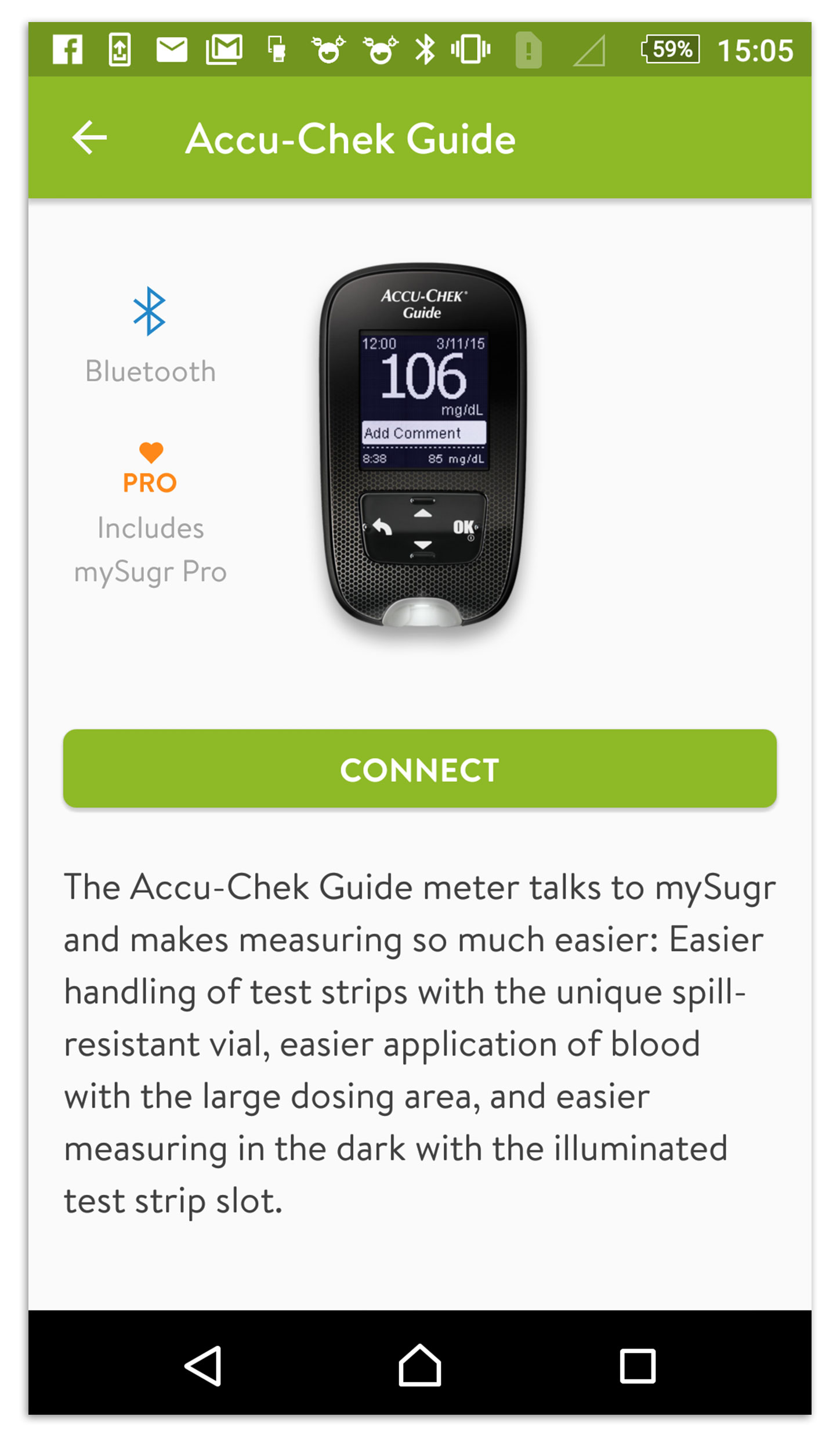Go back using the app bar arrow
This screenshot has height=1449, width=840.
click(89, 138)
